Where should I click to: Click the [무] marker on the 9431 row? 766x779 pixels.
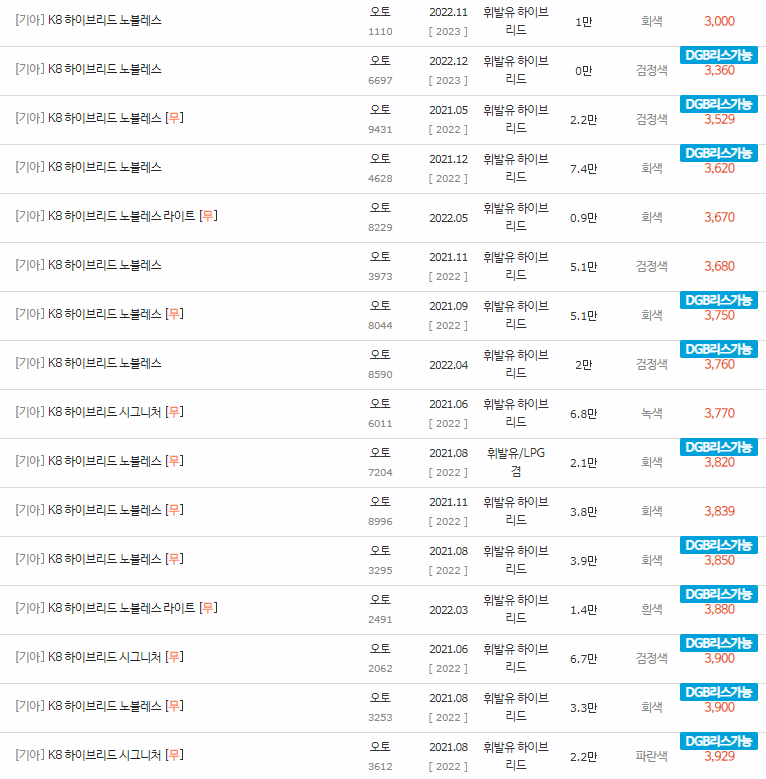[174, 118]
